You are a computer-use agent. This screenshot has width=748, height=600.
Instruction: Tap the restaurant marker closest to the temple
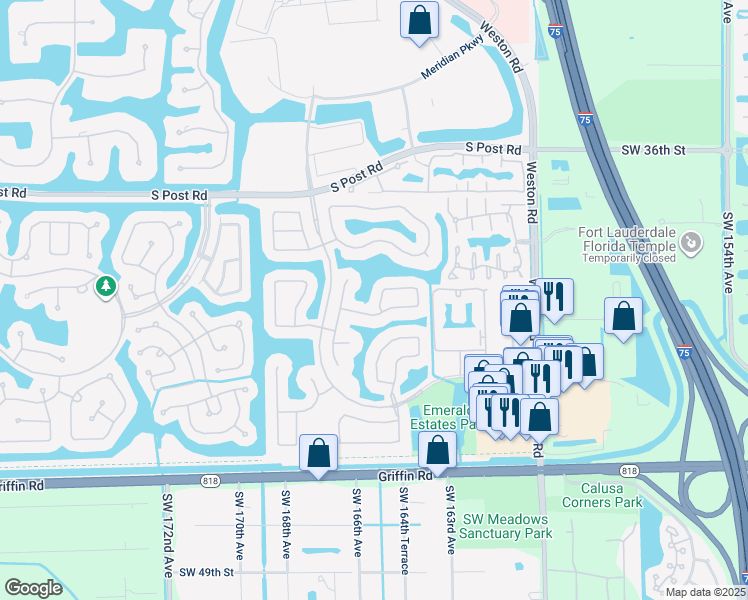pyautogui.click(x=554, y=300)
